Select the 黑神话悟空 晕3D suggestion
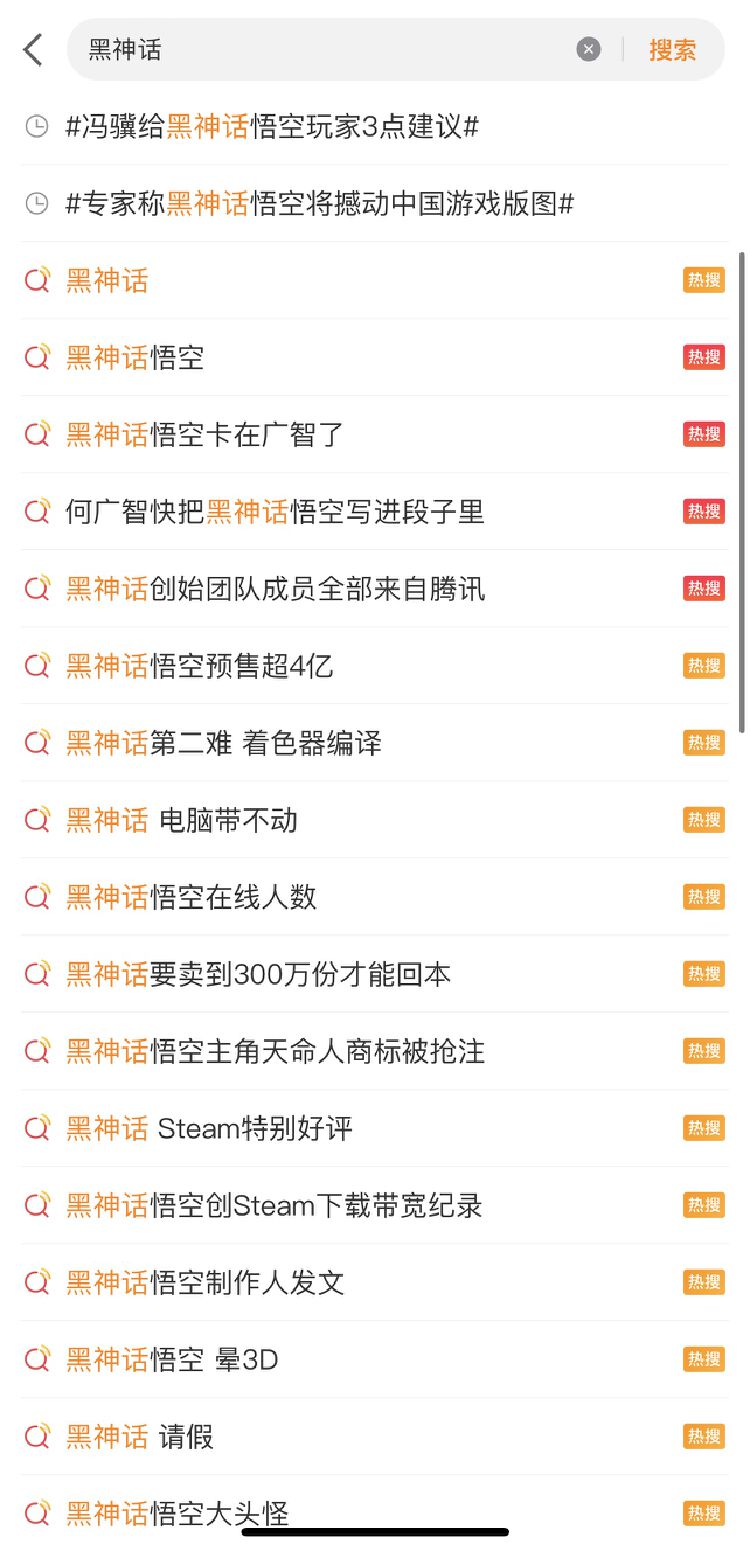The image size is (750, 1551). pyautogui.click(x=375, y=1359)
